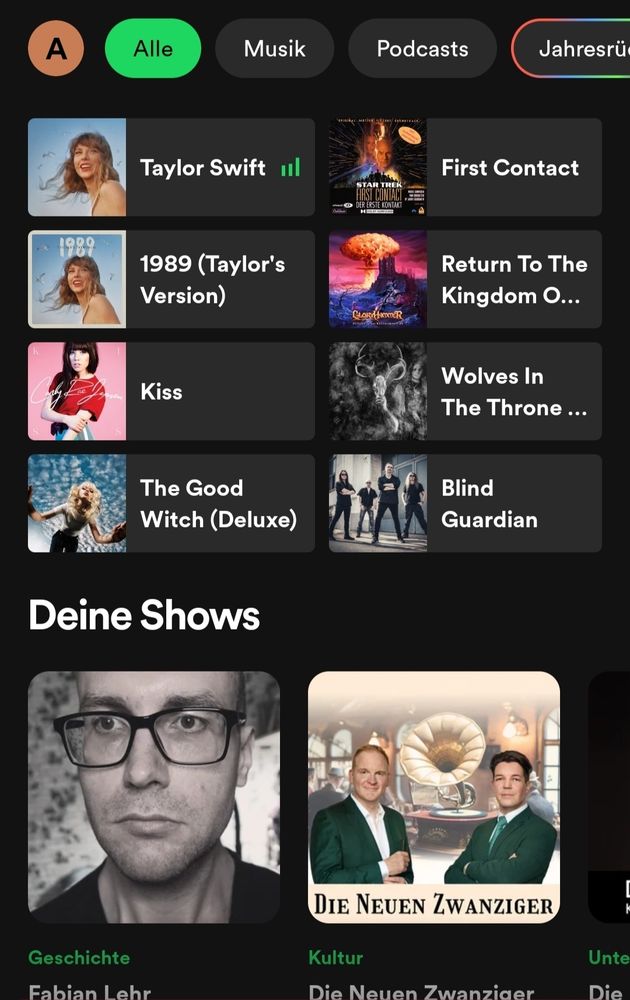Image resolution: width=630 pixels, height=1000 pixels.
Task: Open the 1989 (Taylor's Version) album
Action: pyautogui.click(x=171, y=279)
